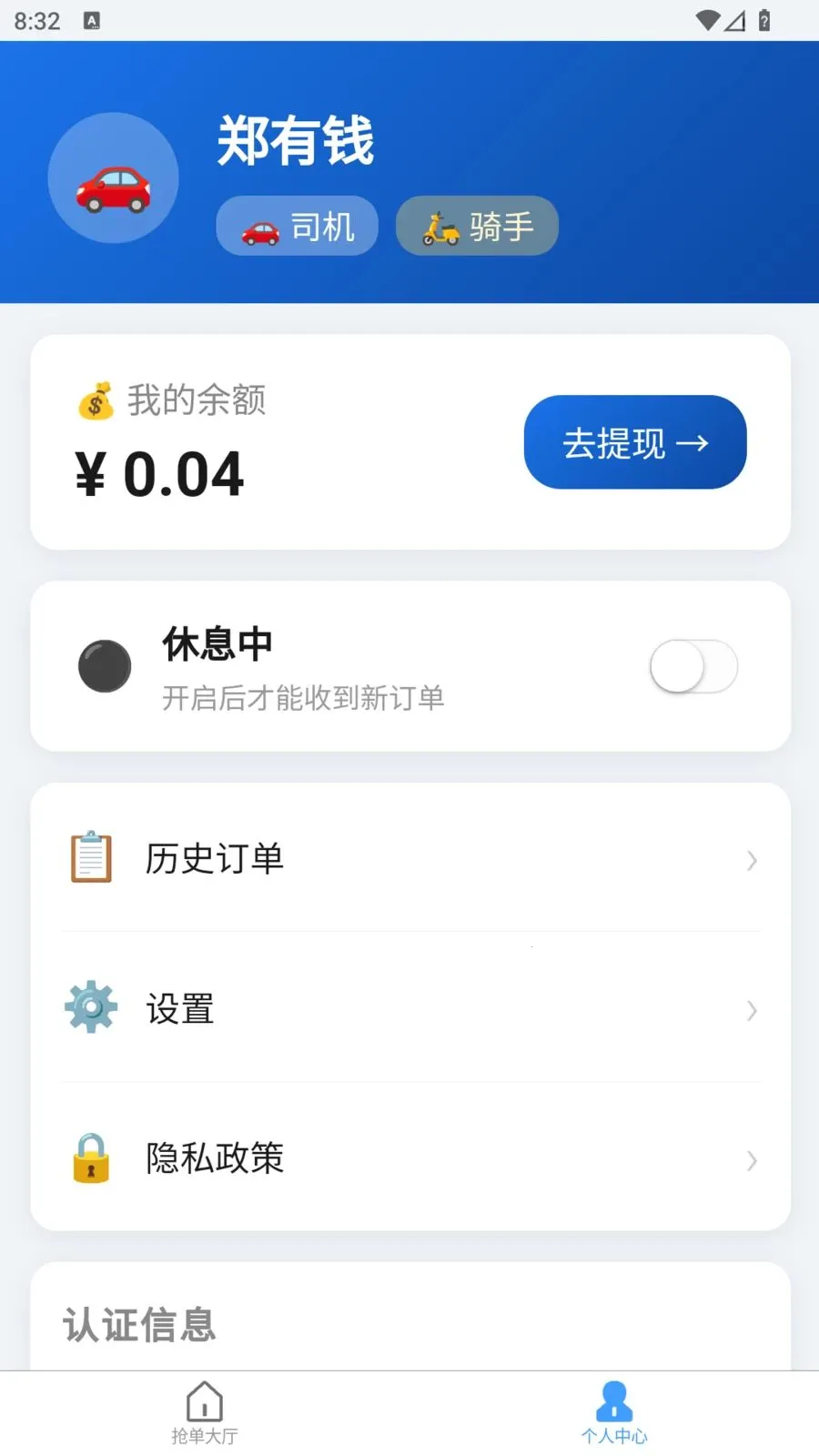Click the home icon for 抢单大厅
Image resolution: width=819 pixels, height=1456 pixels.
204,1402
